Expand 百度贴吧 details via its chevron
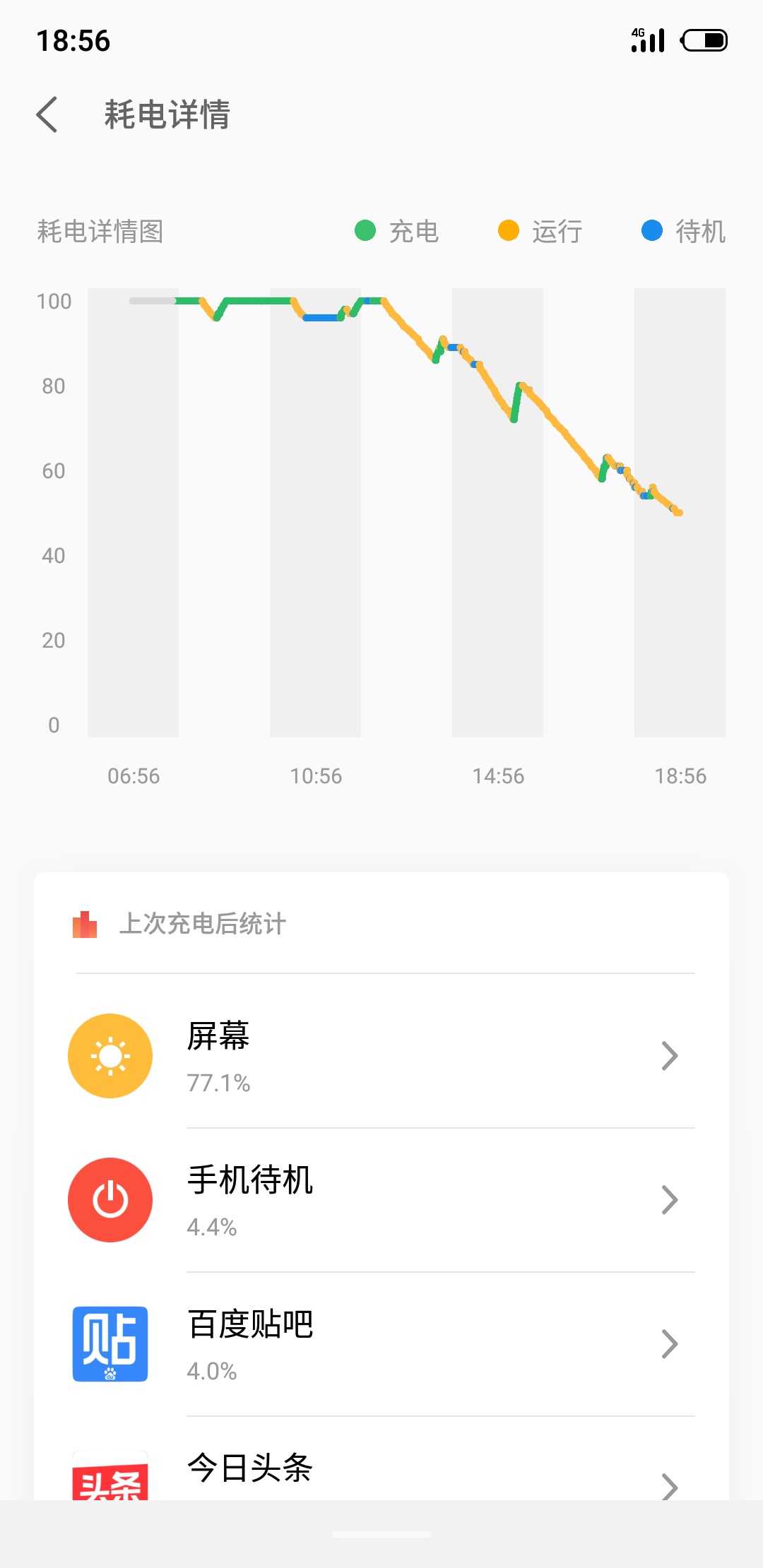The image size is (763, 1568). [668, 1344]
